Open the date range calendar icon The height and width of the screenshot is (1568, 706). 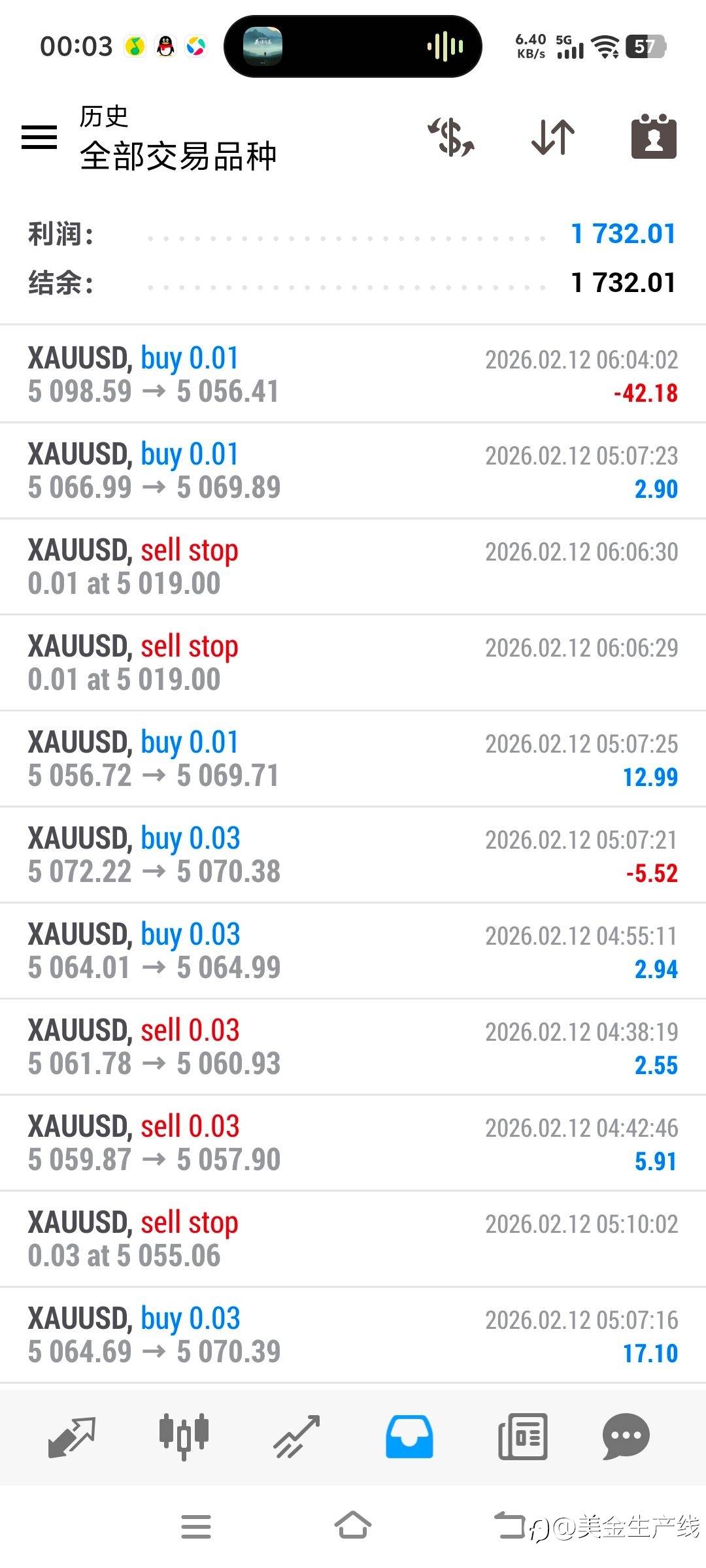pos(654,137)
